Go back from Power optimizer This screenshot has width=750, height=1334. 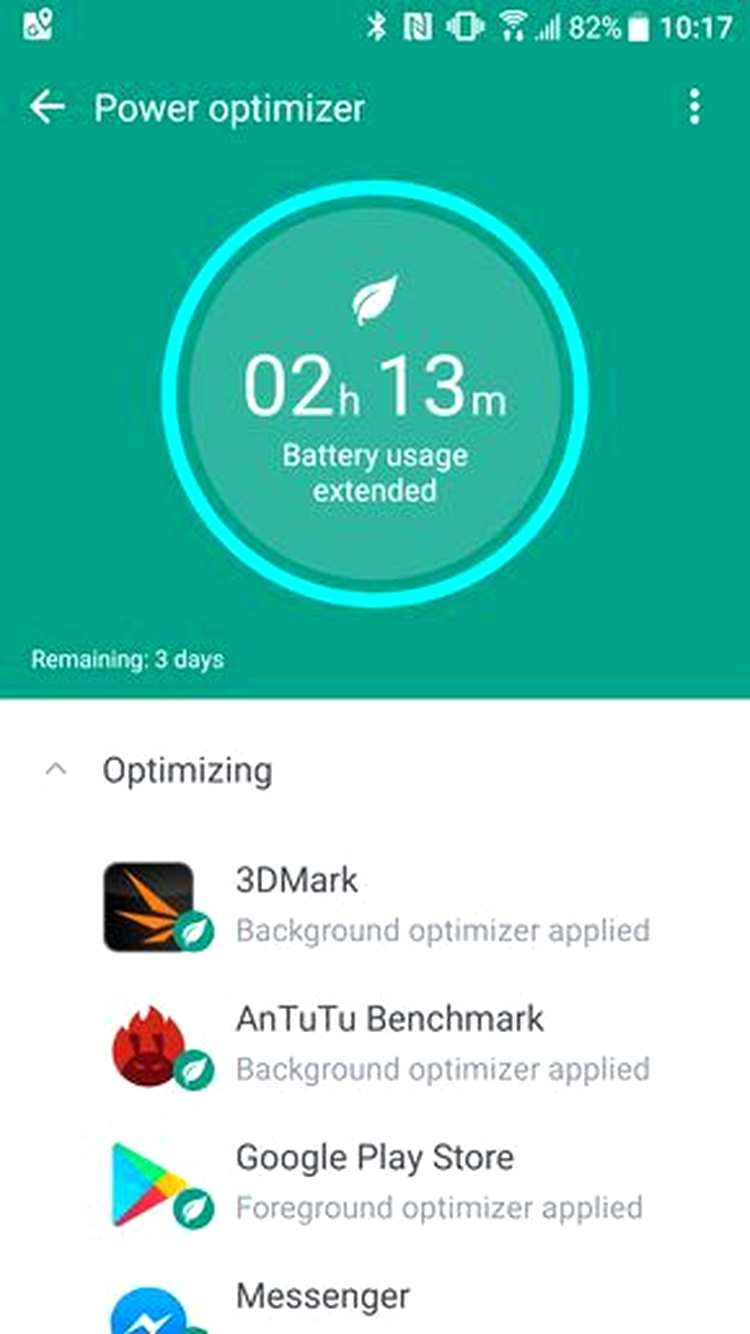point(47,107)
